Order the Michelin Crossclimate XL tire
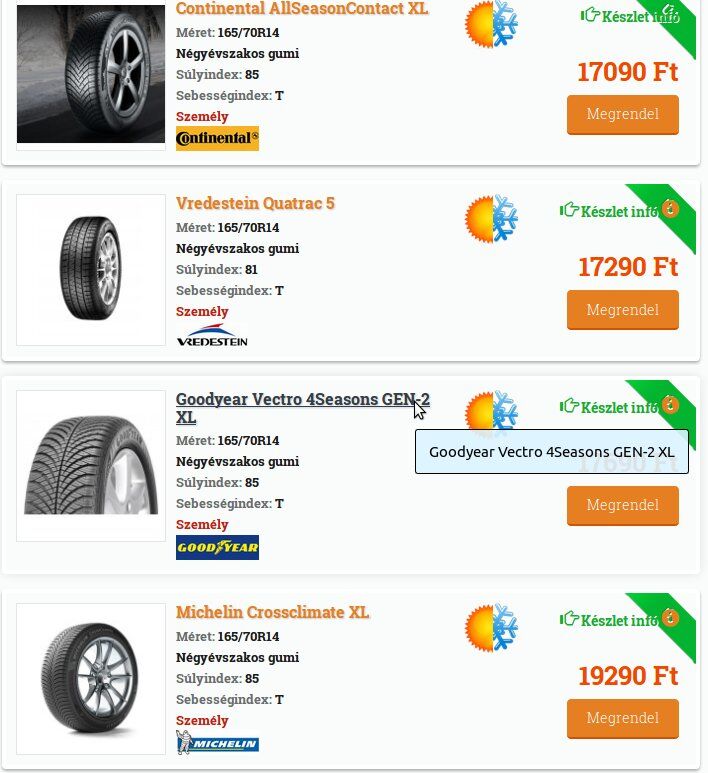 (622, 718)
